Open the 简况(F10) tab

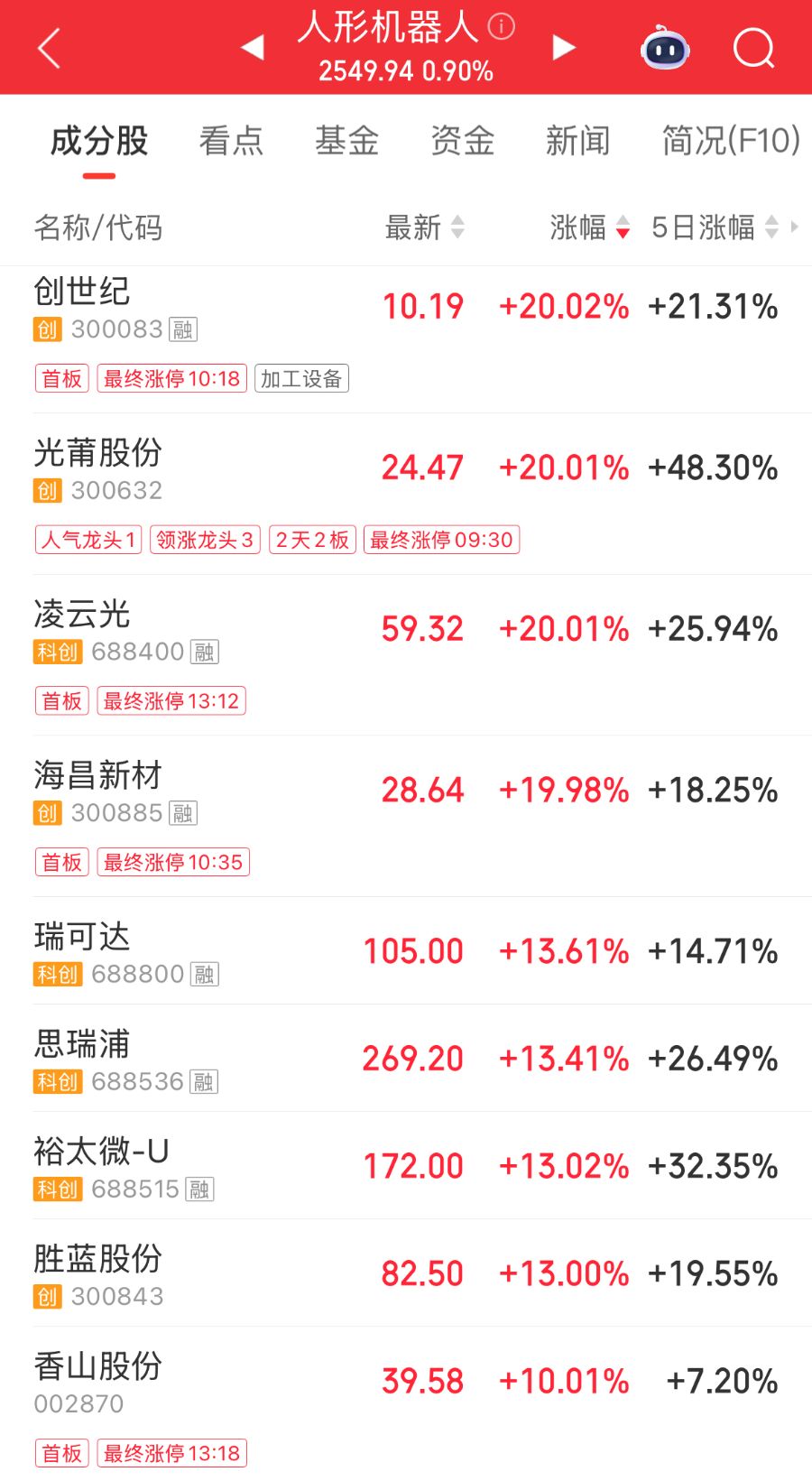click(731, 141)
